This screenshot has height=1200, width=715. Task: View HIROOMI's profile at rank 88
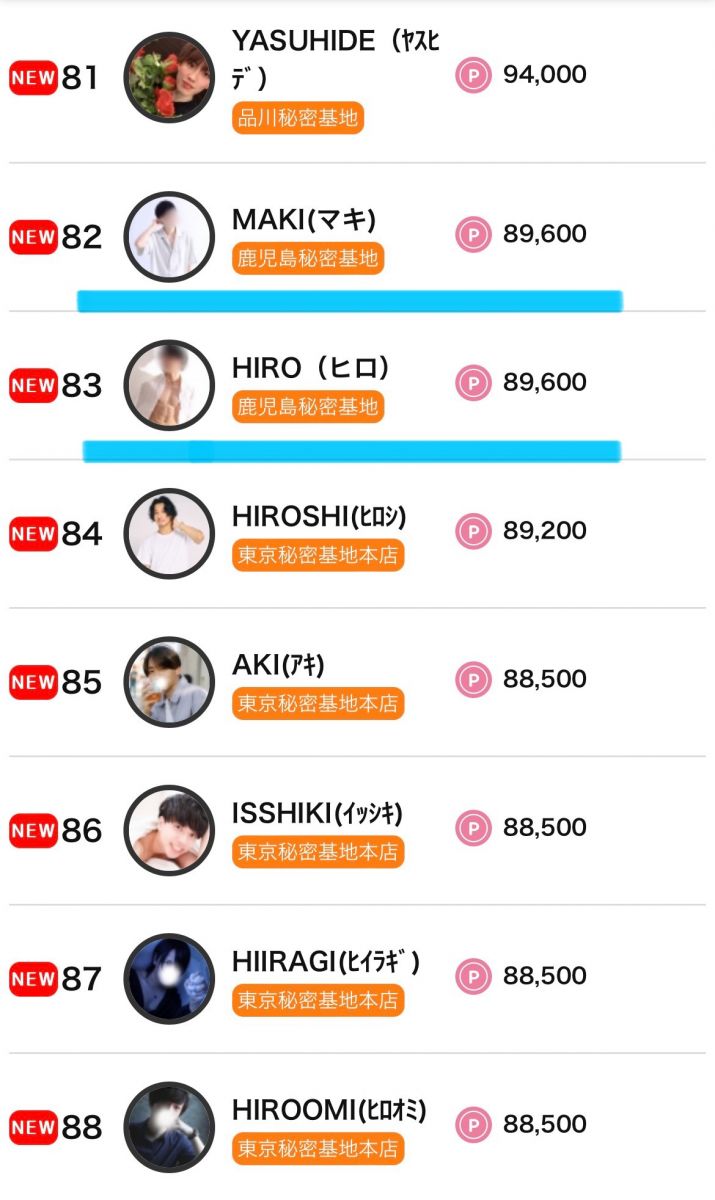click(328, 1110)
